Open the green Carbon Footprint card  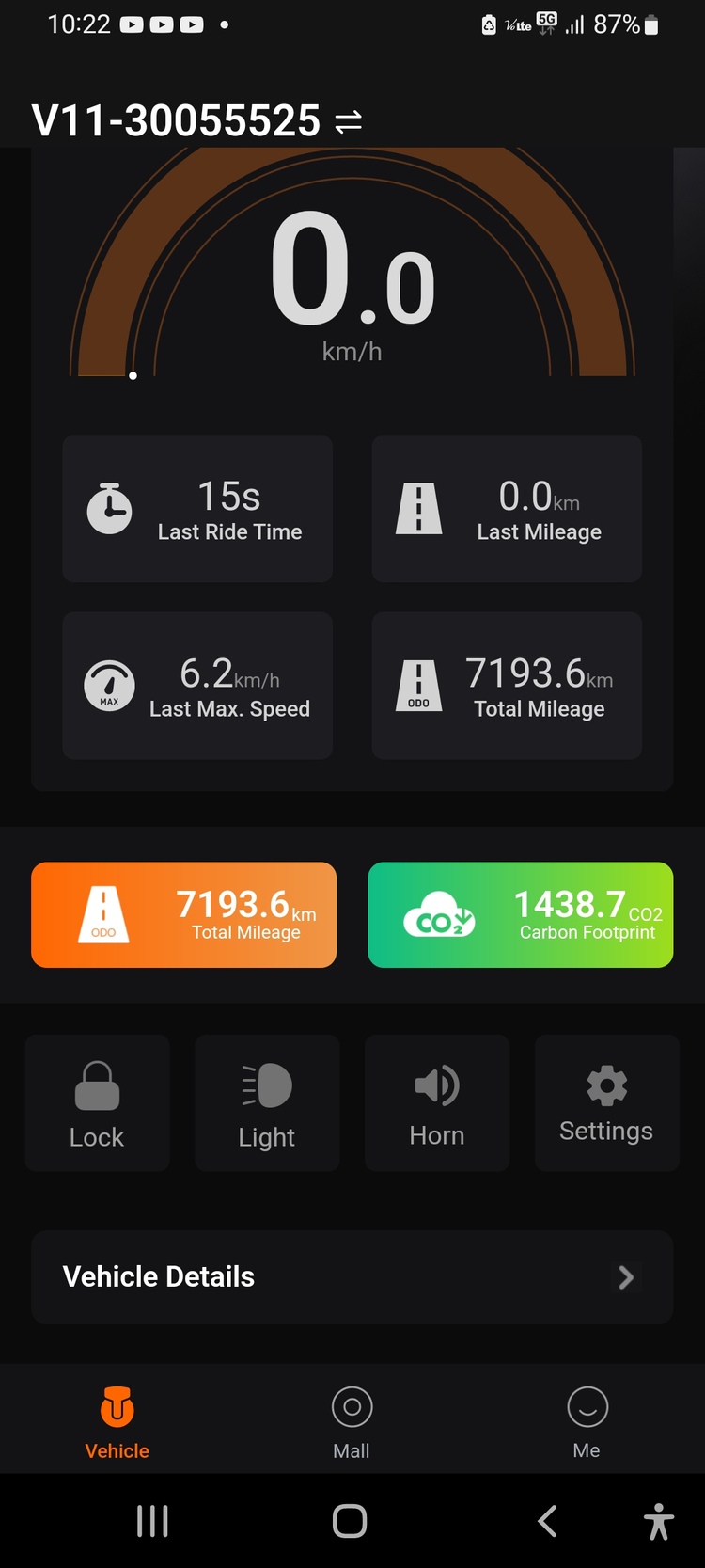[520, 915]
